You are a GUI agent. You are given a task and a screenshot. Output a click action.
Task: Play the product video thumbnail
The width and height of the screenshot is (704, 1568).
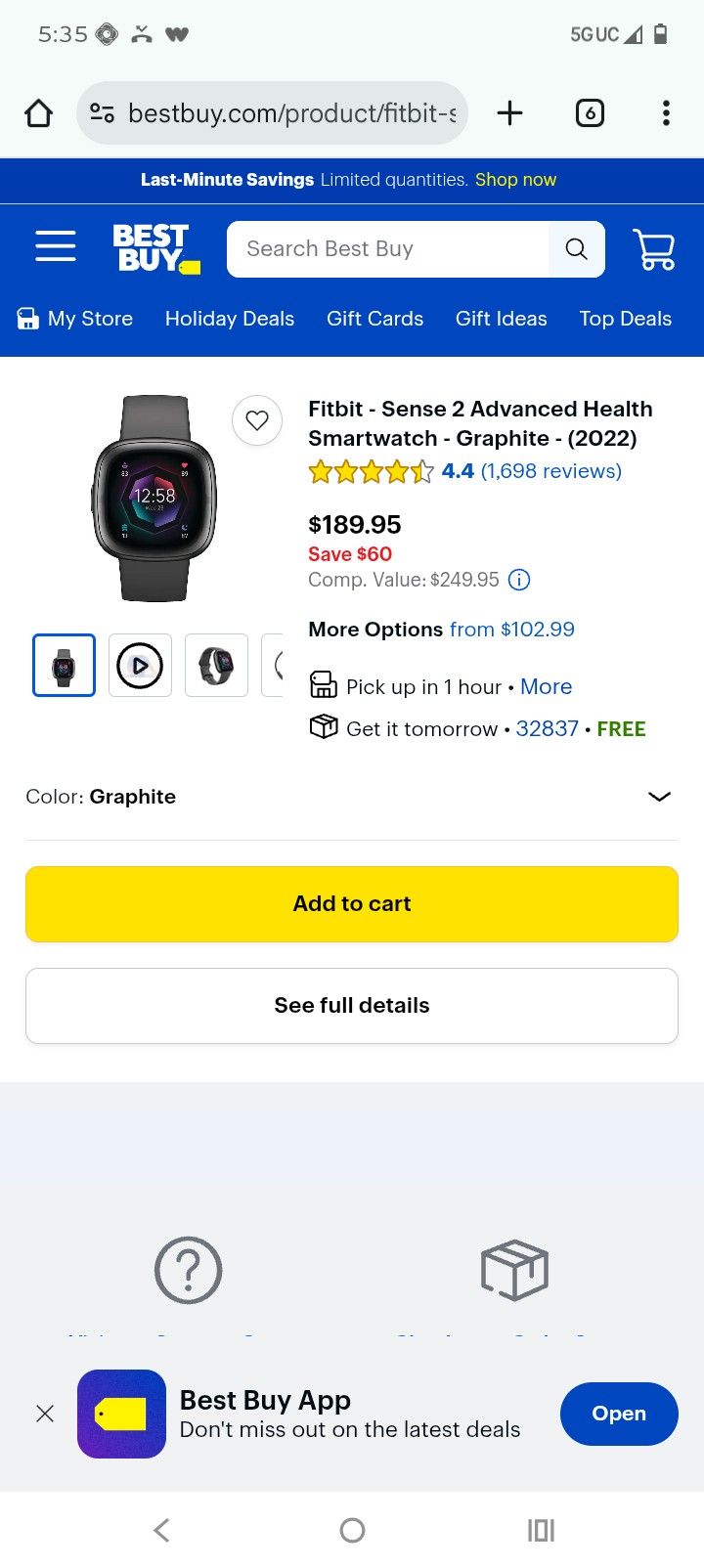140,666
